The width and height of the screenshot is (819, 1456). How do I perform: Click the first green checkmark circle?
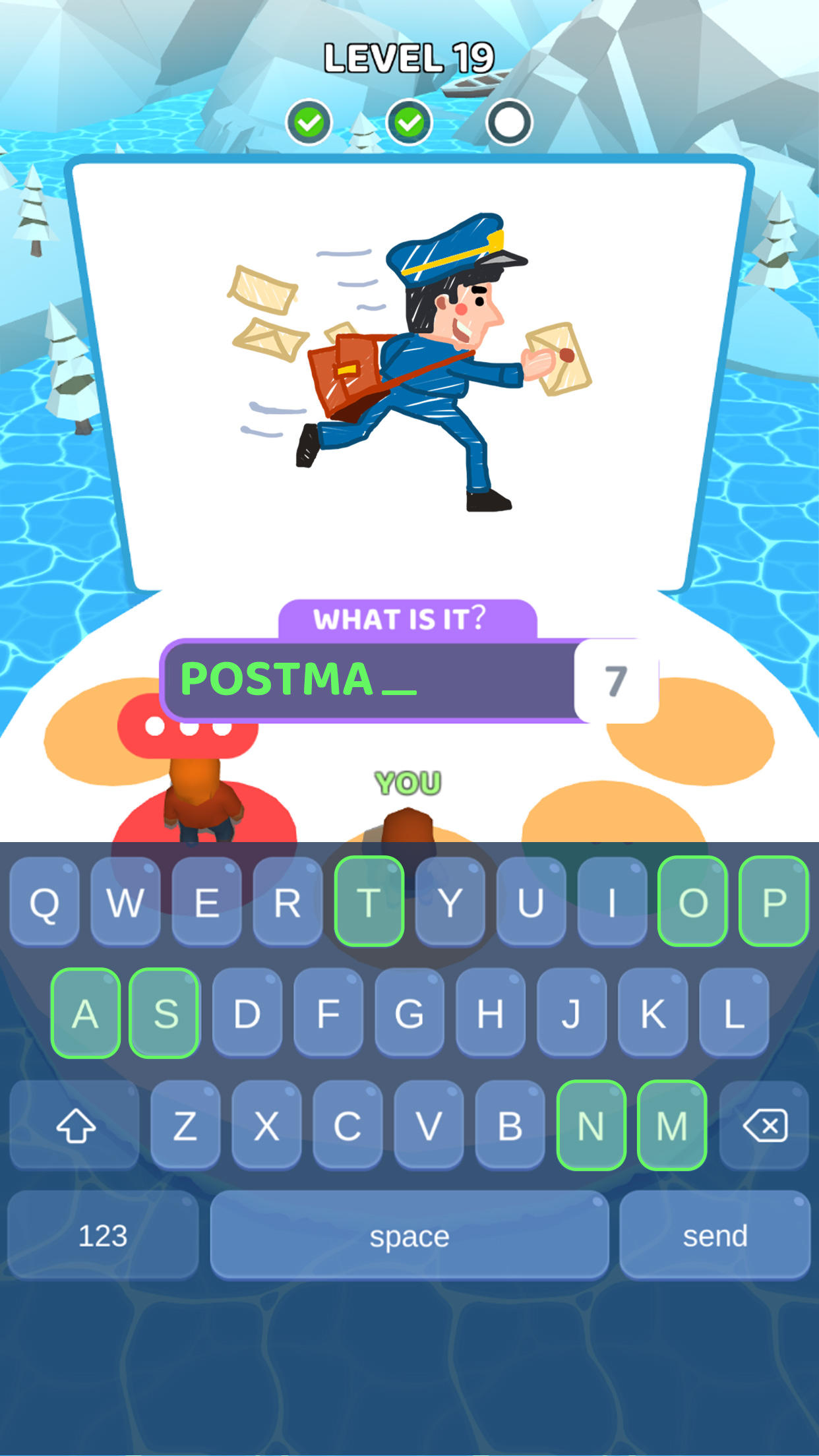[x=309, y=122]
